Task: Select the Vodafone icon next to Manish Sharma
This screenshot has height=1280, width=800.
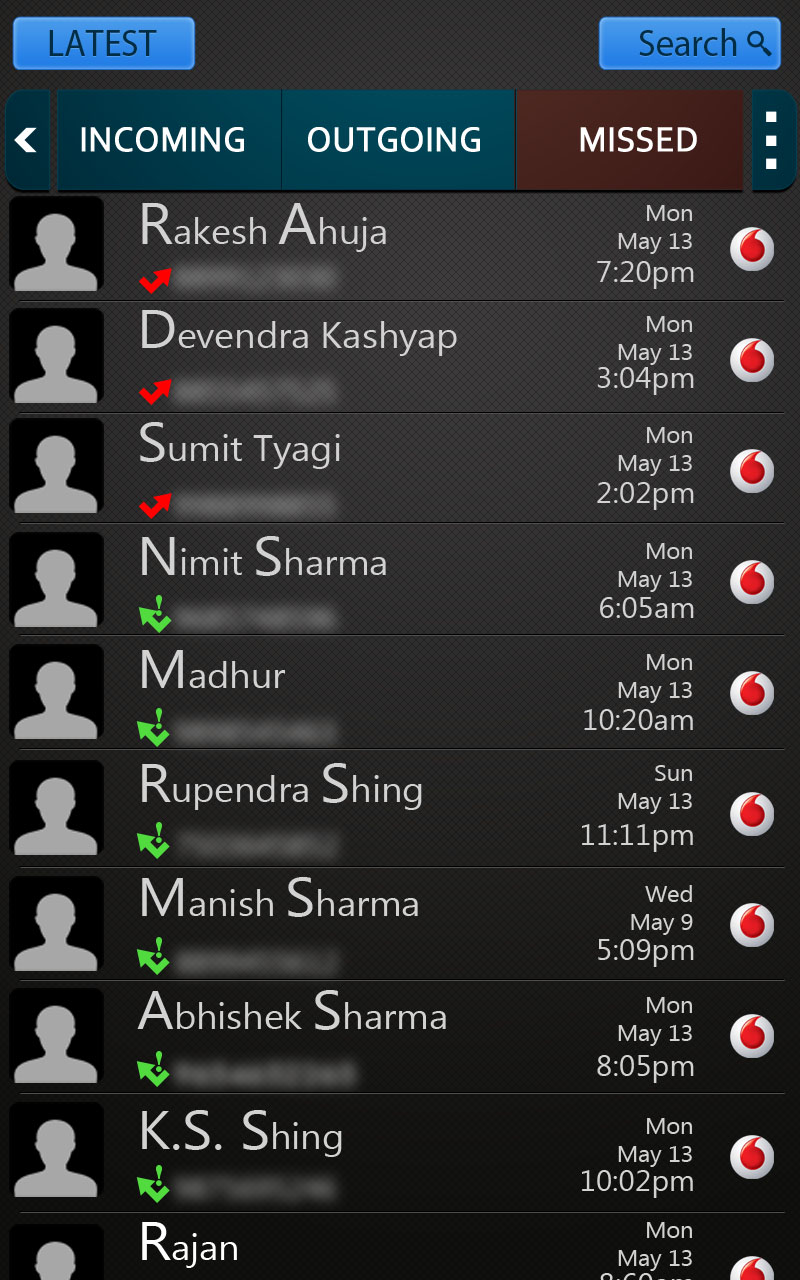Action: click(752, 923)
